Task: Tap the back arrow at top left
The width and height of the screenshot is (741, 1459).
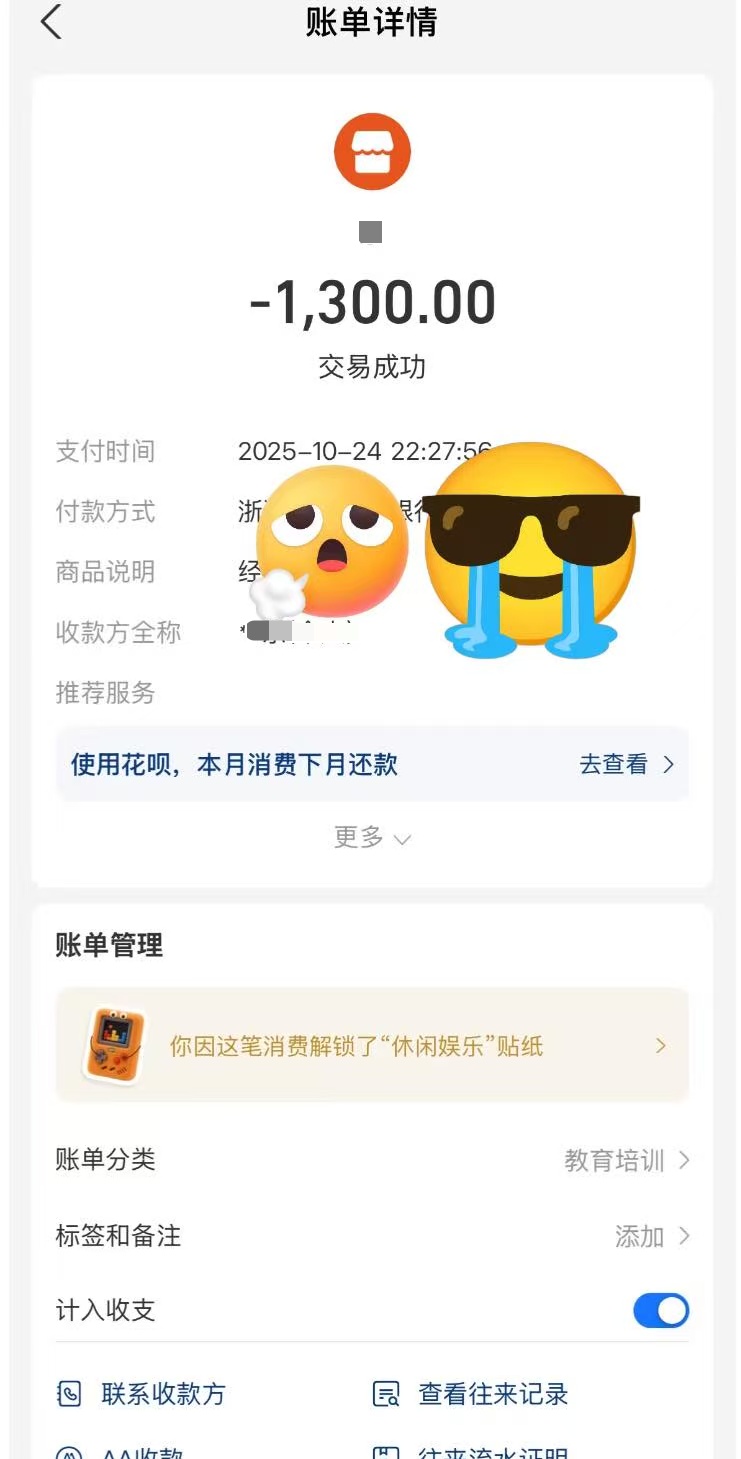Action: click(x=50, y=22)
